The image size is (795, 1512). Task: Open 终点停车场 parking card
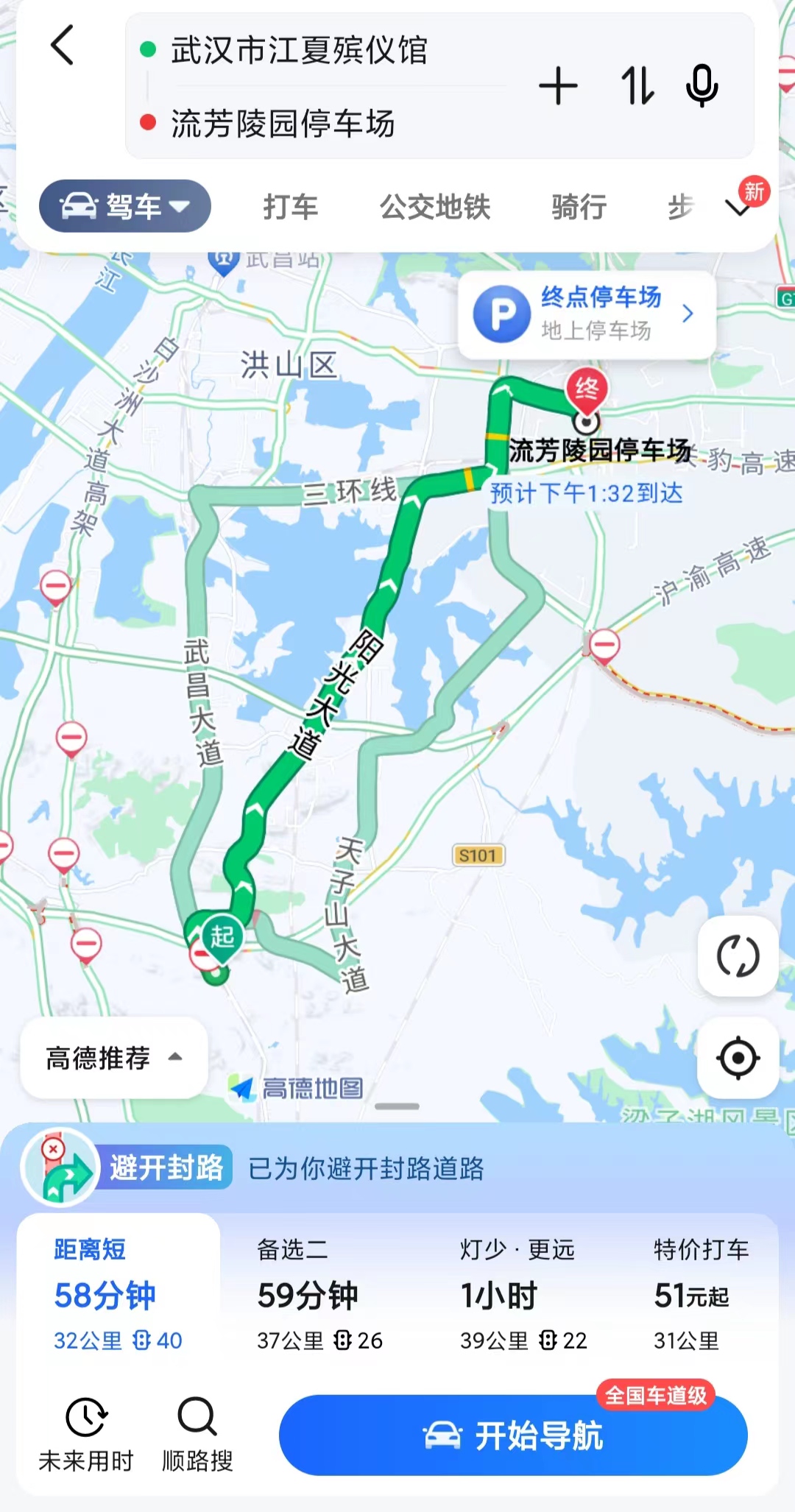(587, 314)
